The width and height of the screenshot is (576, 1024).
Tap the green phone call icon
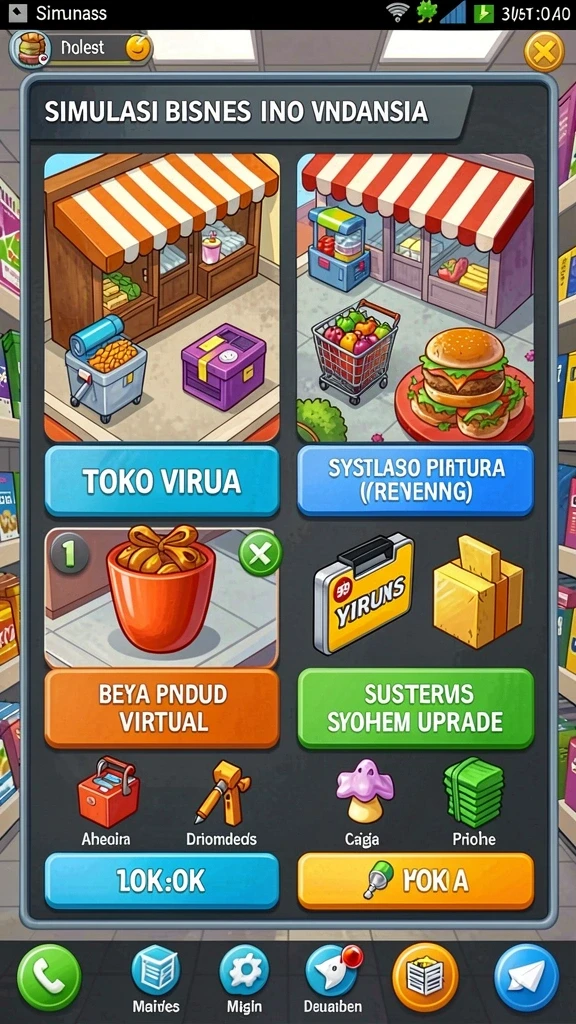[x=49, y=977]
